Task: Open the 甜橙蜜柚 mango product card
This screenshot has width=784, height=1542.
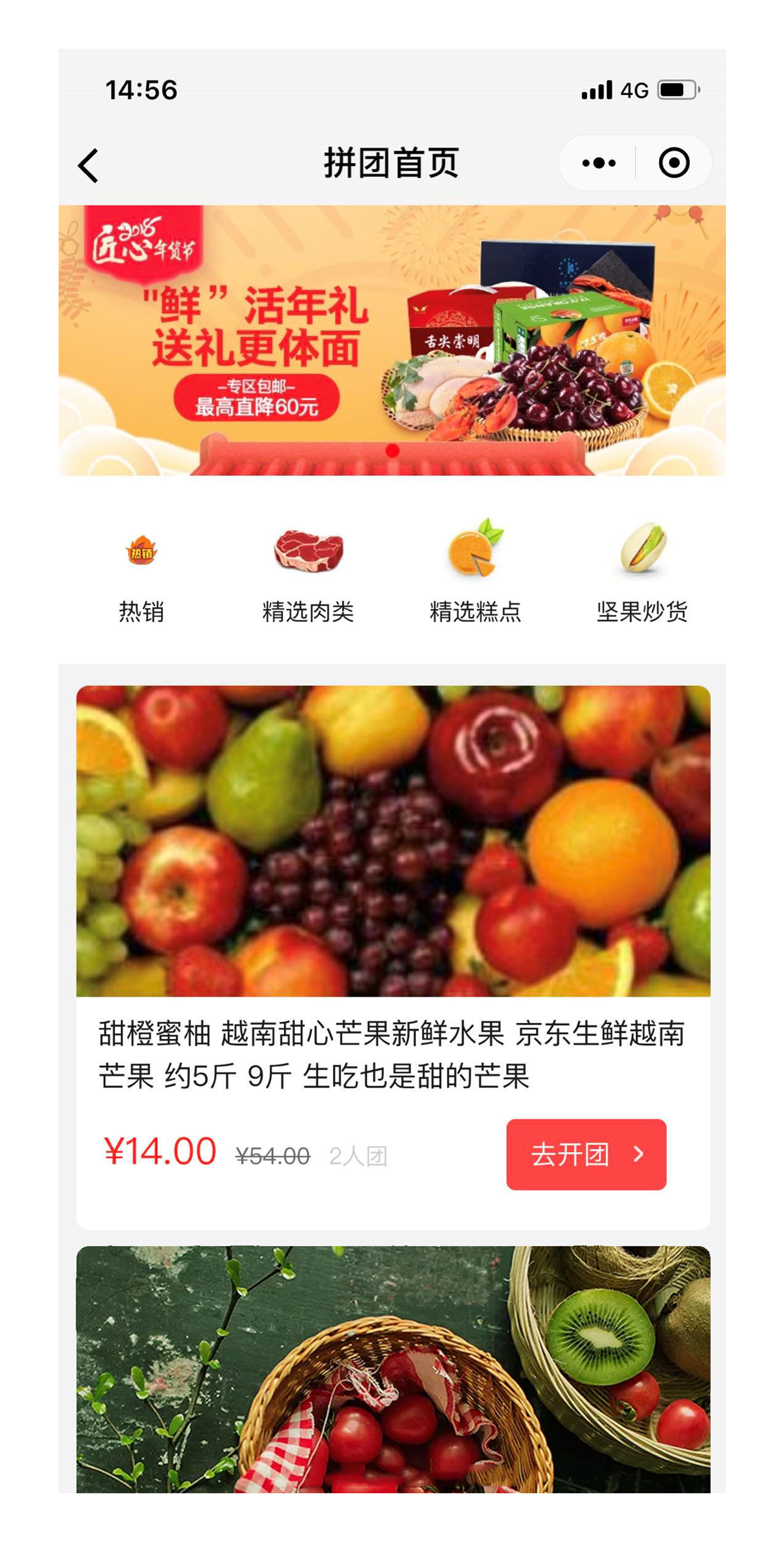Action: (393, 898)
